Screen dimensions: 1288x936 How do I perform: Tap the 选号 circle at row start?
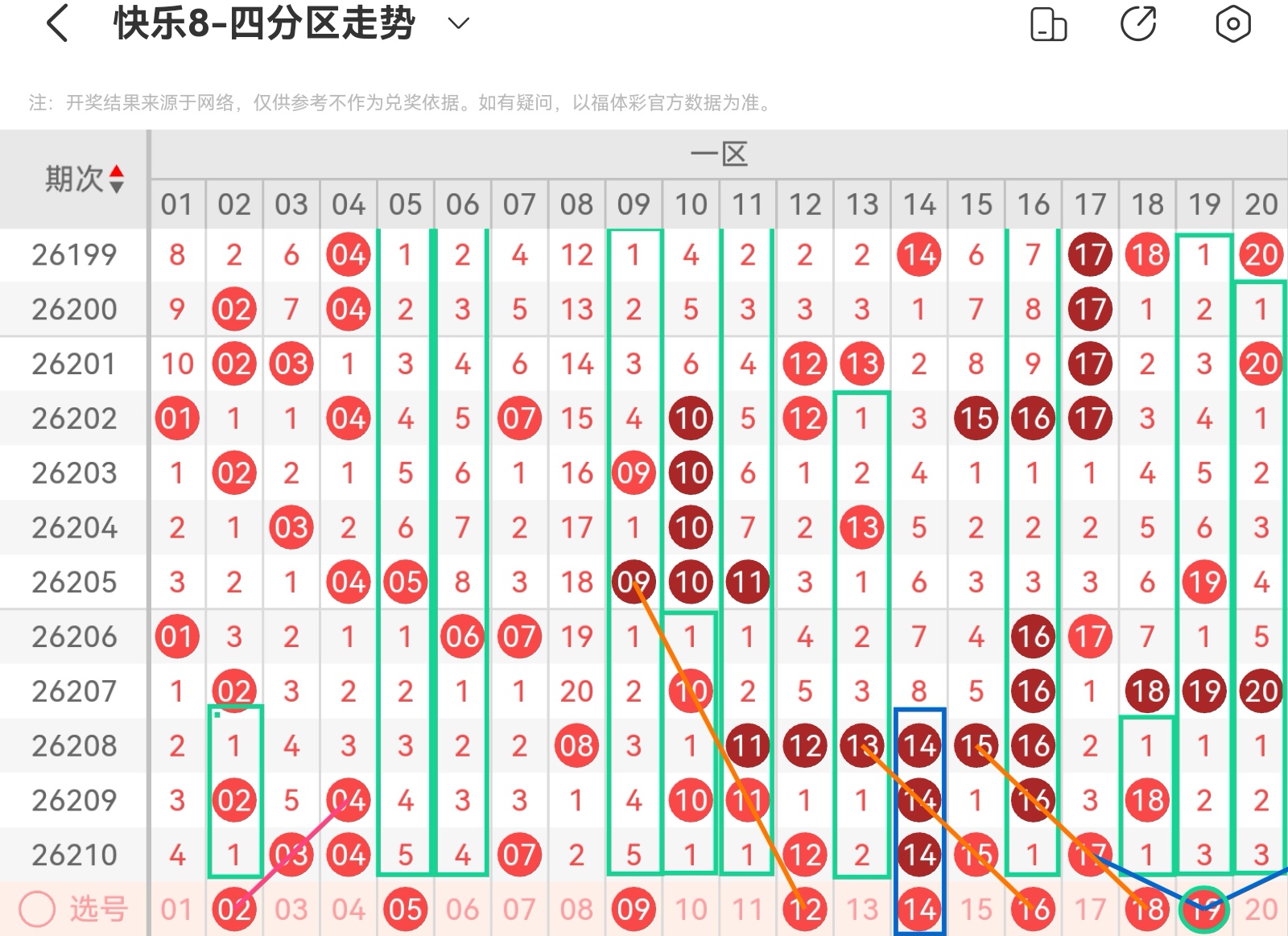[37, 909]
